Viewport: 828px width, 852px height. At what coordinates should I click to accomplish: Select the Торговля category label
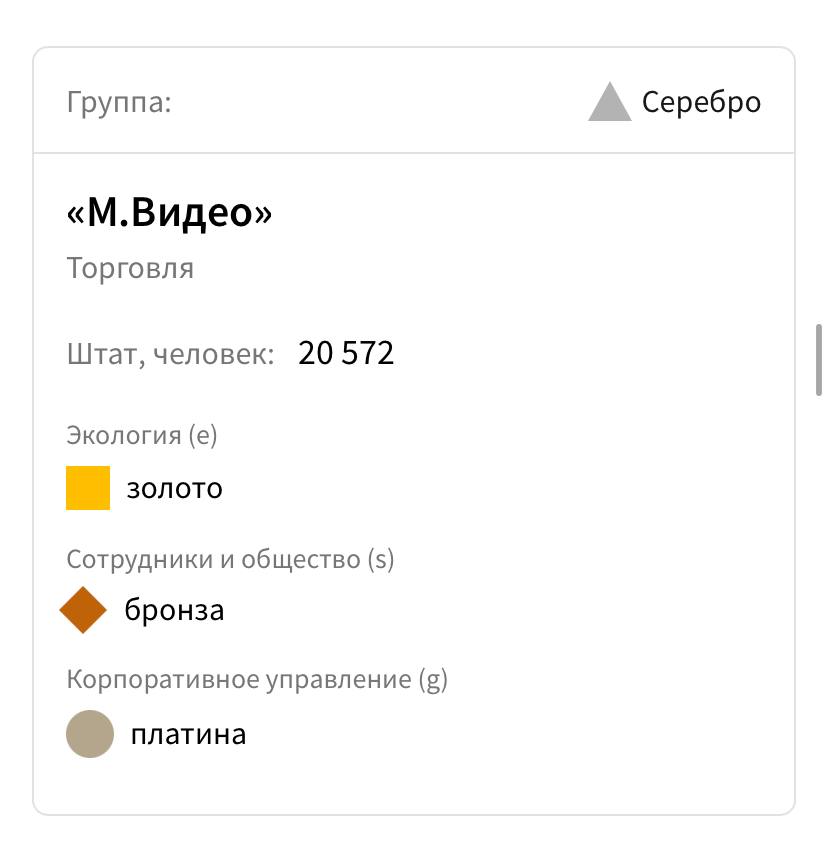tap(130, 267)
